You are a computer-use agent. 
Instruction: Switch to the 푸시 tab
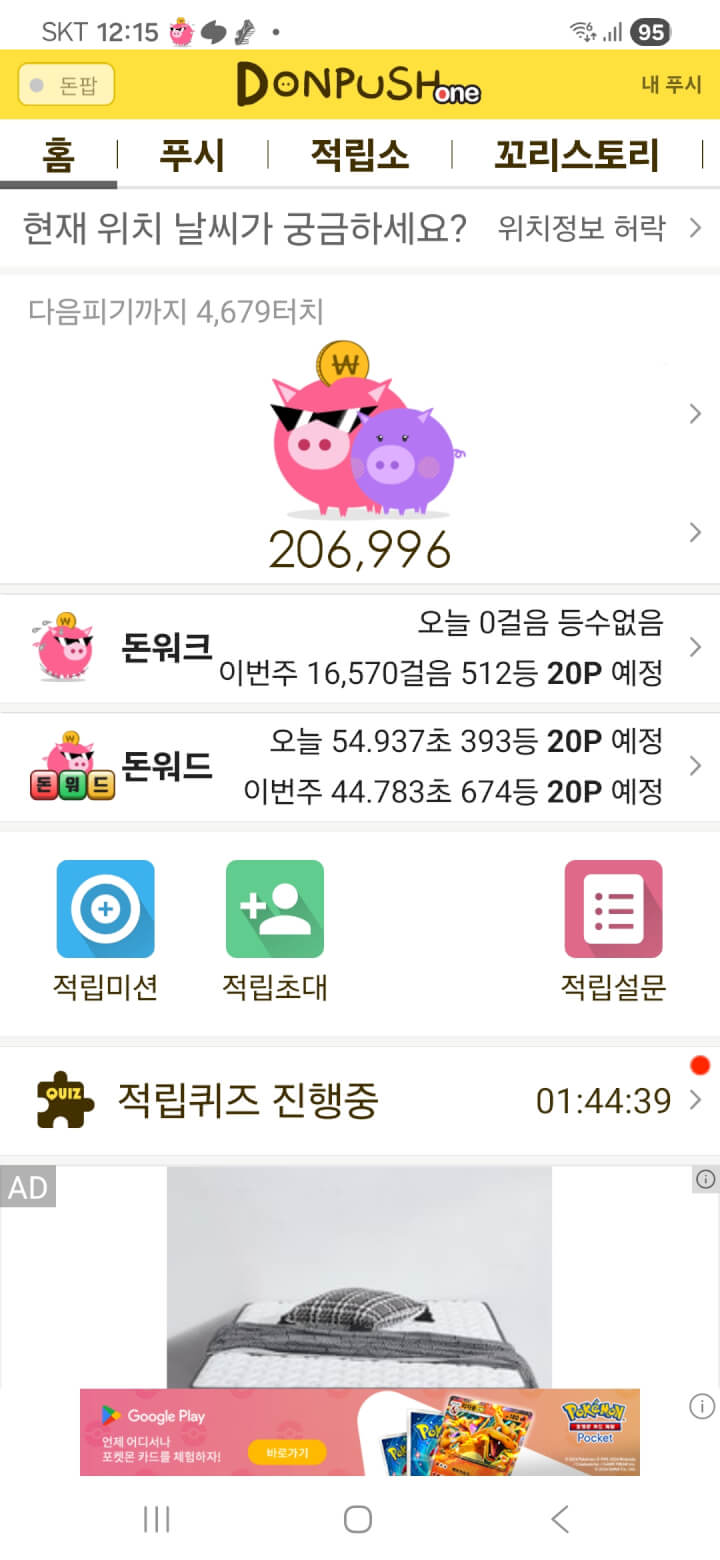pos(192,156)
